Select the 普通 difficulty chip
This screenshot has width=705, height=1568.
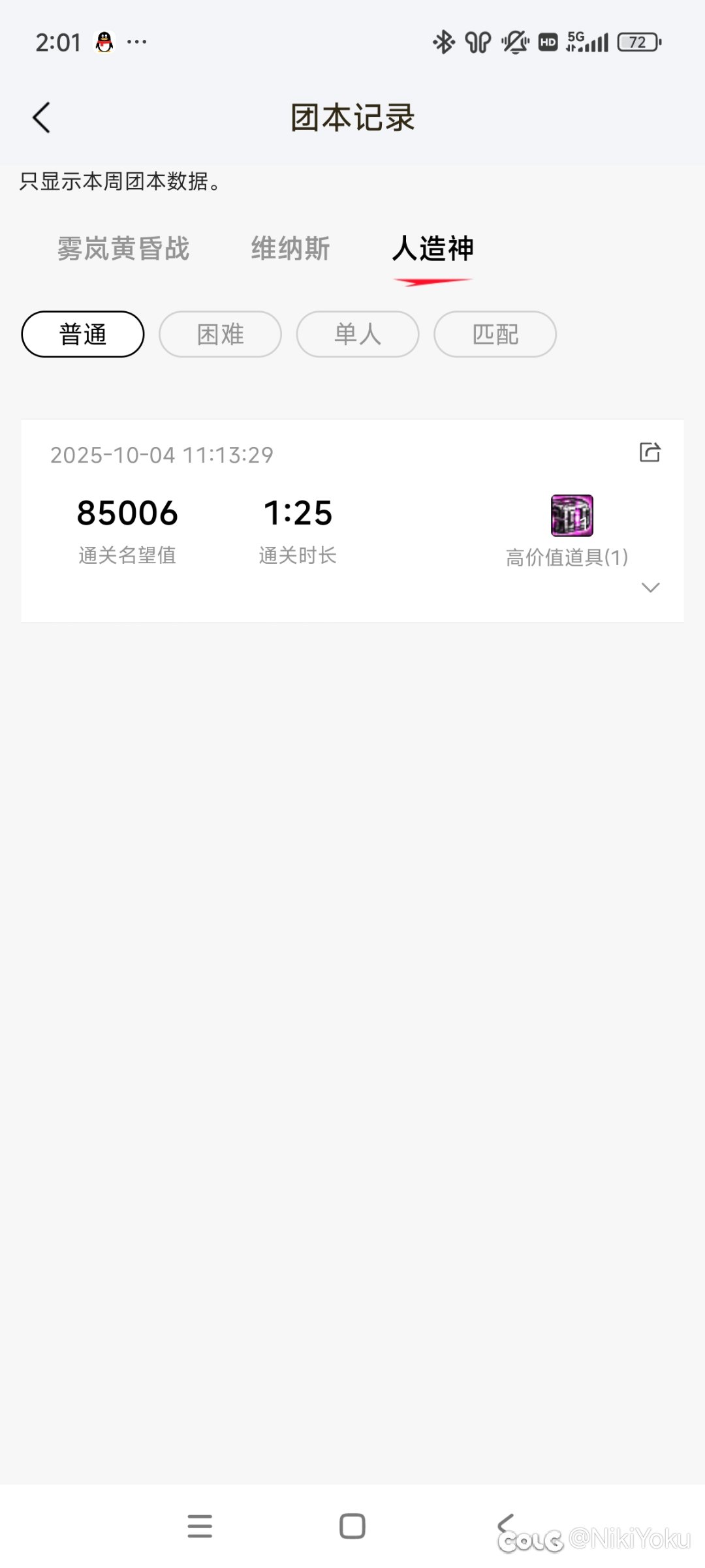tap(83, 334)
